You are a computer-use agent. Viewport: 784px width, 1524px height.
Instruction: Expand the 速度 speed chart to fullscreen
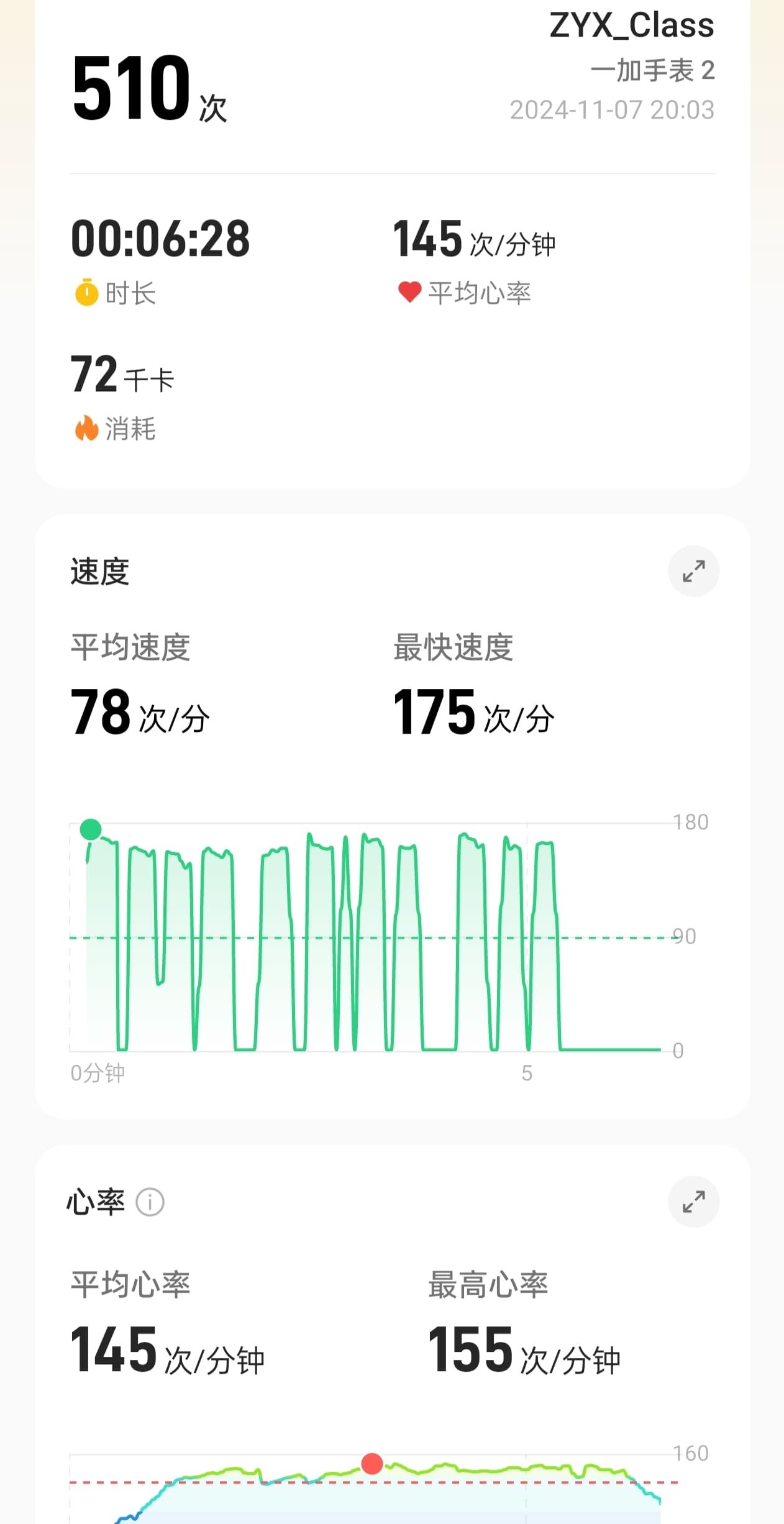[693, 571]
